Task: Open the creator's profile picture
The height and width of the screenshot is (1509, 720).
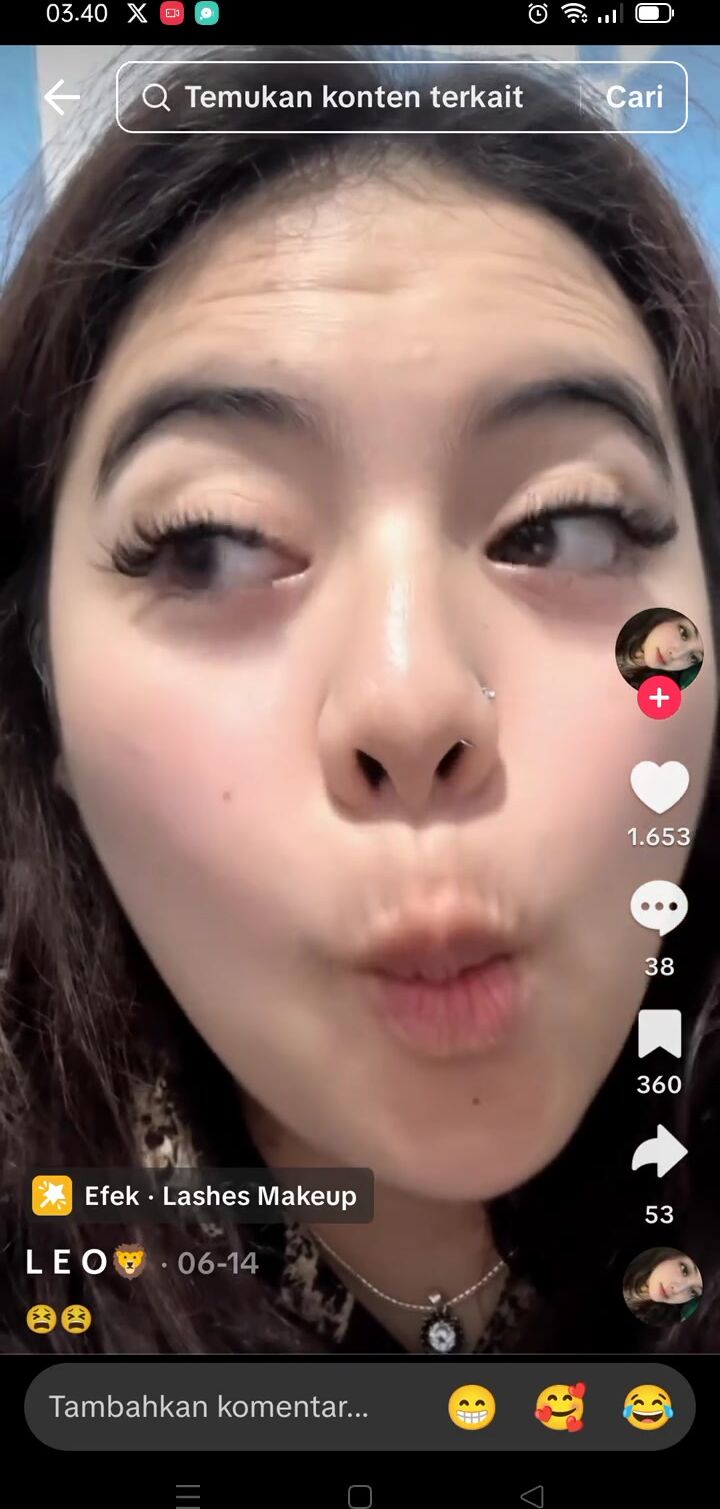Action: [658, 648]
